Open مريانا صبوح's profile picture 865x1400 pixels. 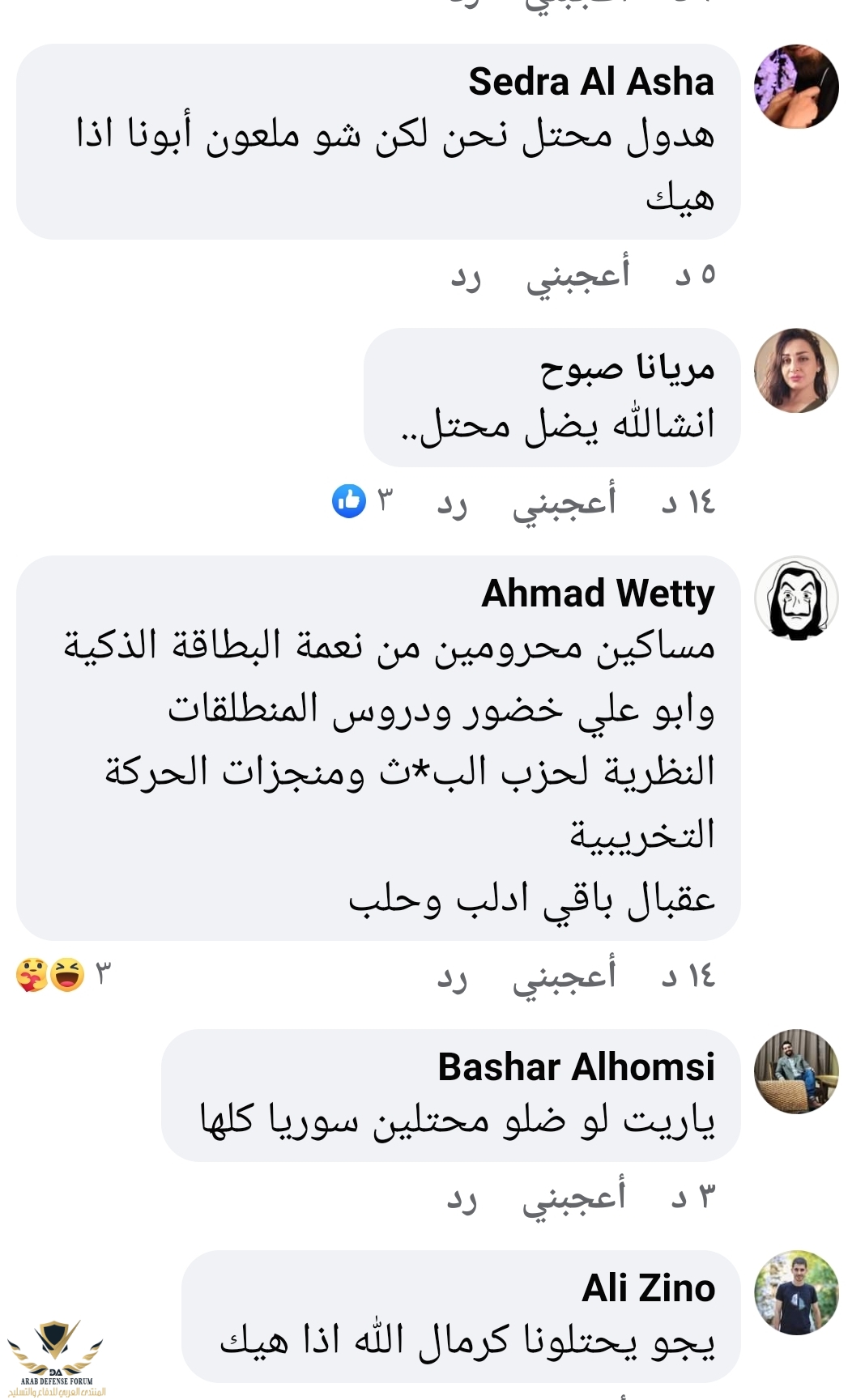pos(796,371)
